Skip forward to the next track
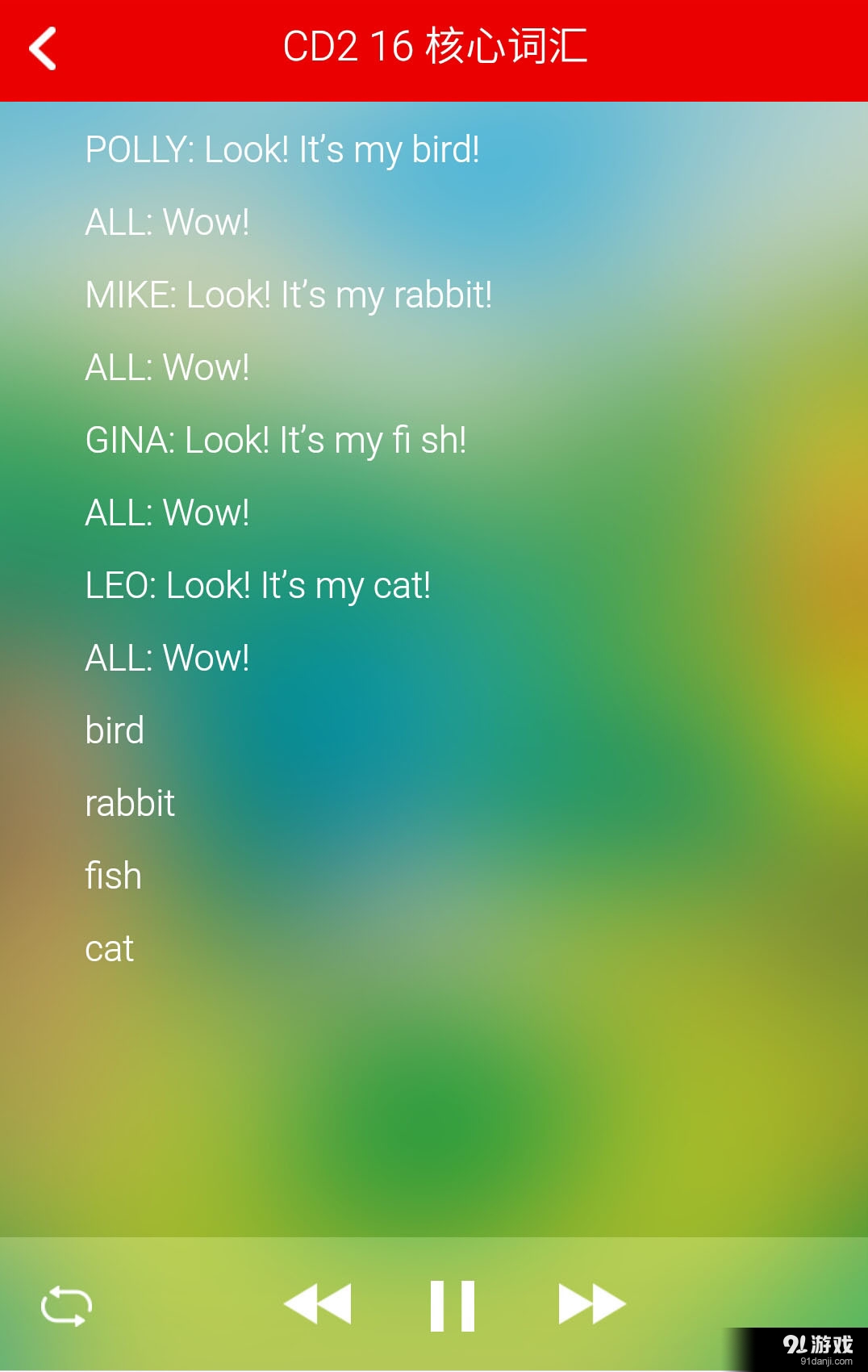868x1372 pixels. click(x=591, y=1304)
